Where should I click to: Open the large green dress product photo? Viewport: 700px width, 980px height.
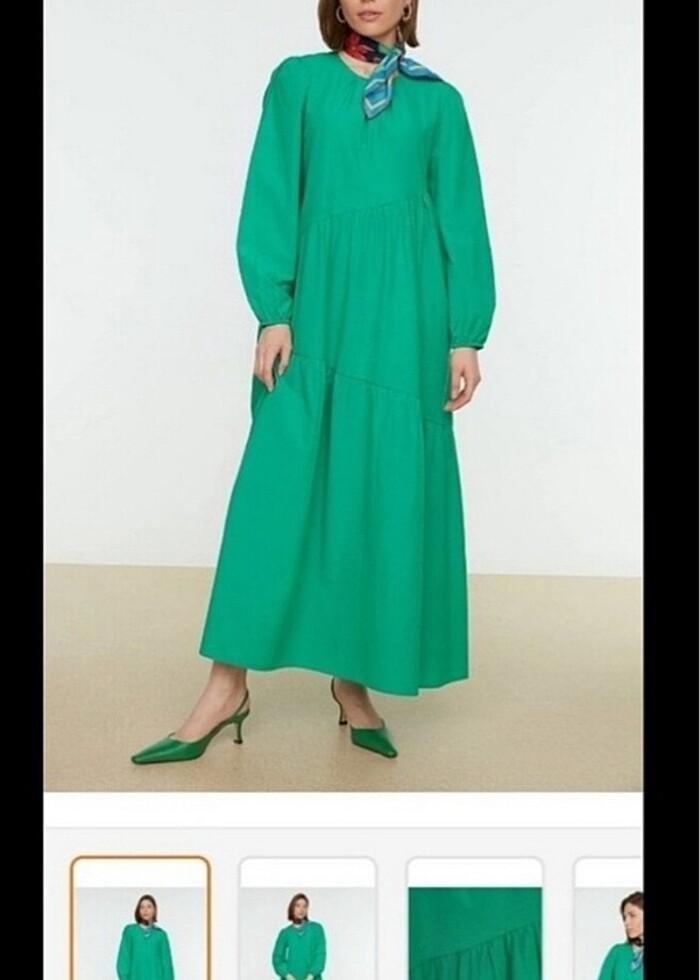343,395
